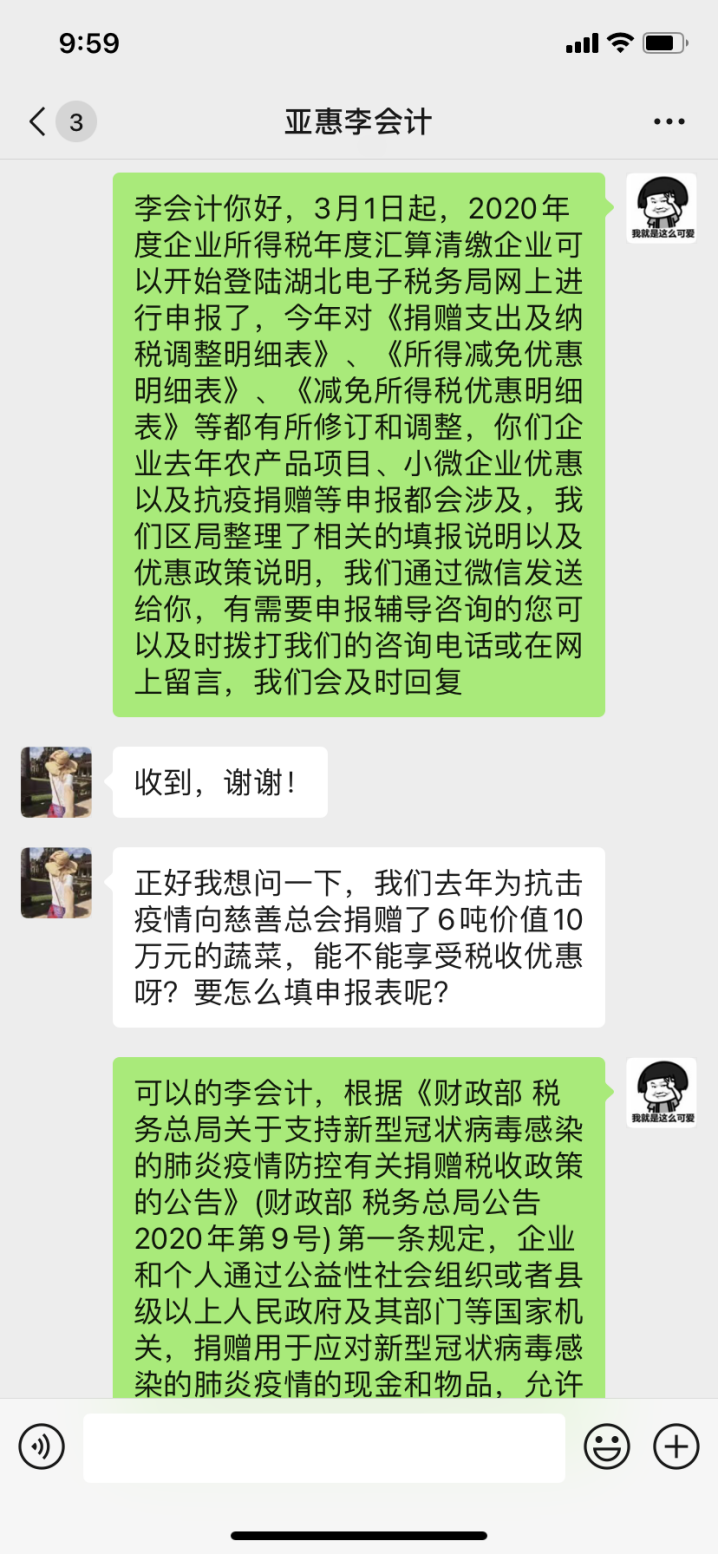The image size is (718, 1554).
Task: Tap the message text field
Action: point(324,1447)
